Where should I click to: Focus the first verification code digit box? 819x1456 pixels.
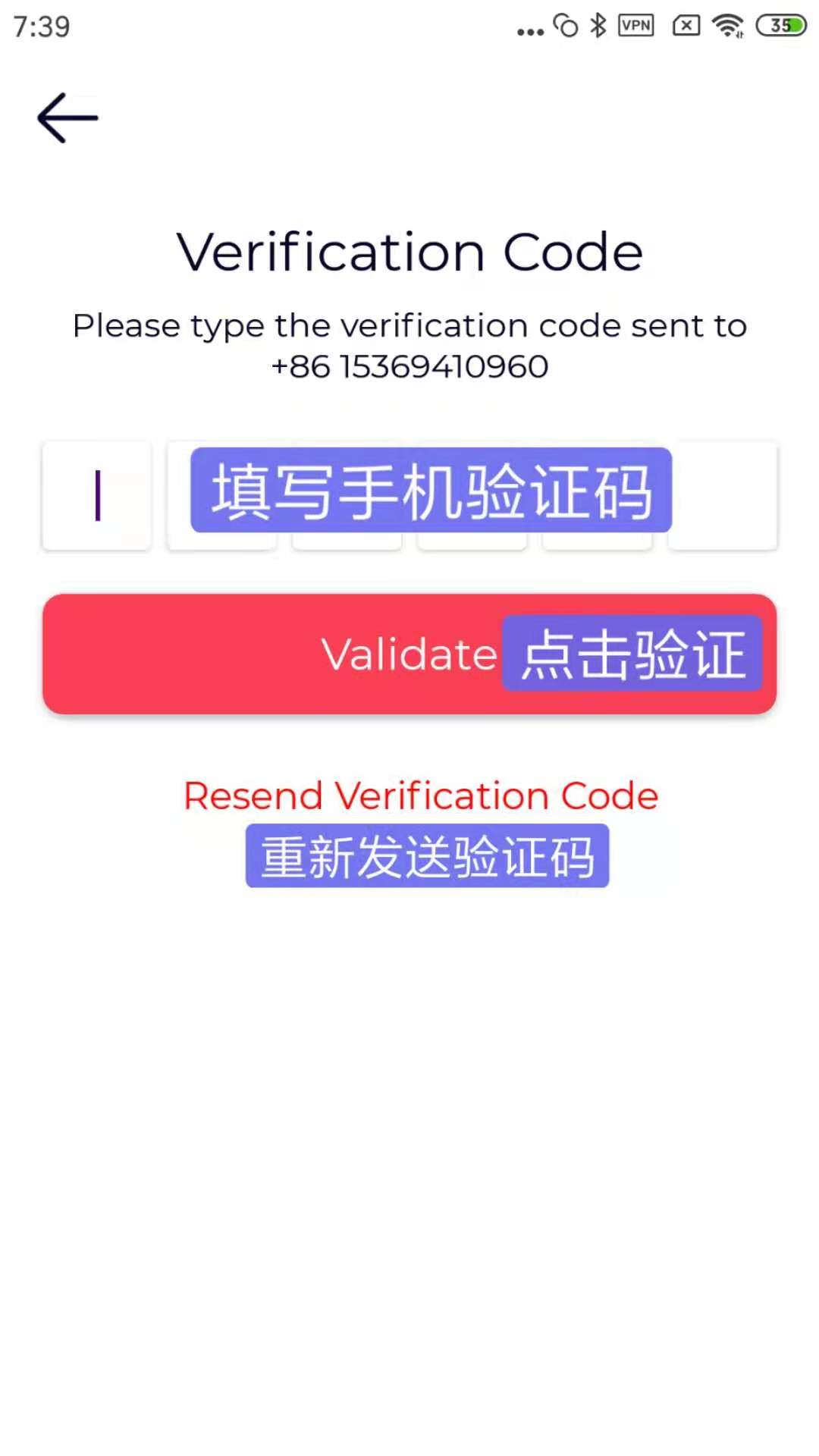(x=97, y=495)
